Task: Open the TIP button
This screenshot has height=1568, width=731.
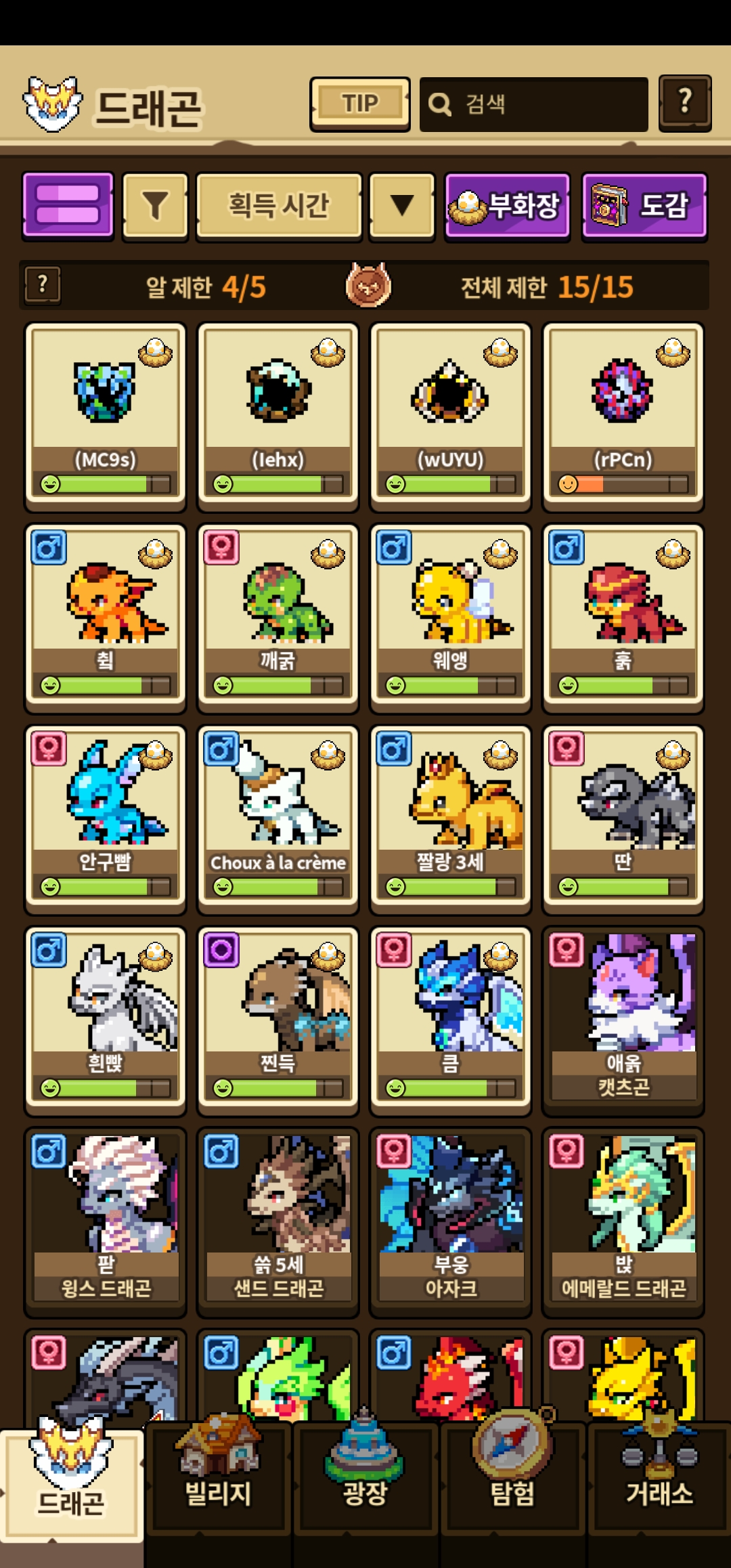Action: pyautogui.click(x=359, y=104)
